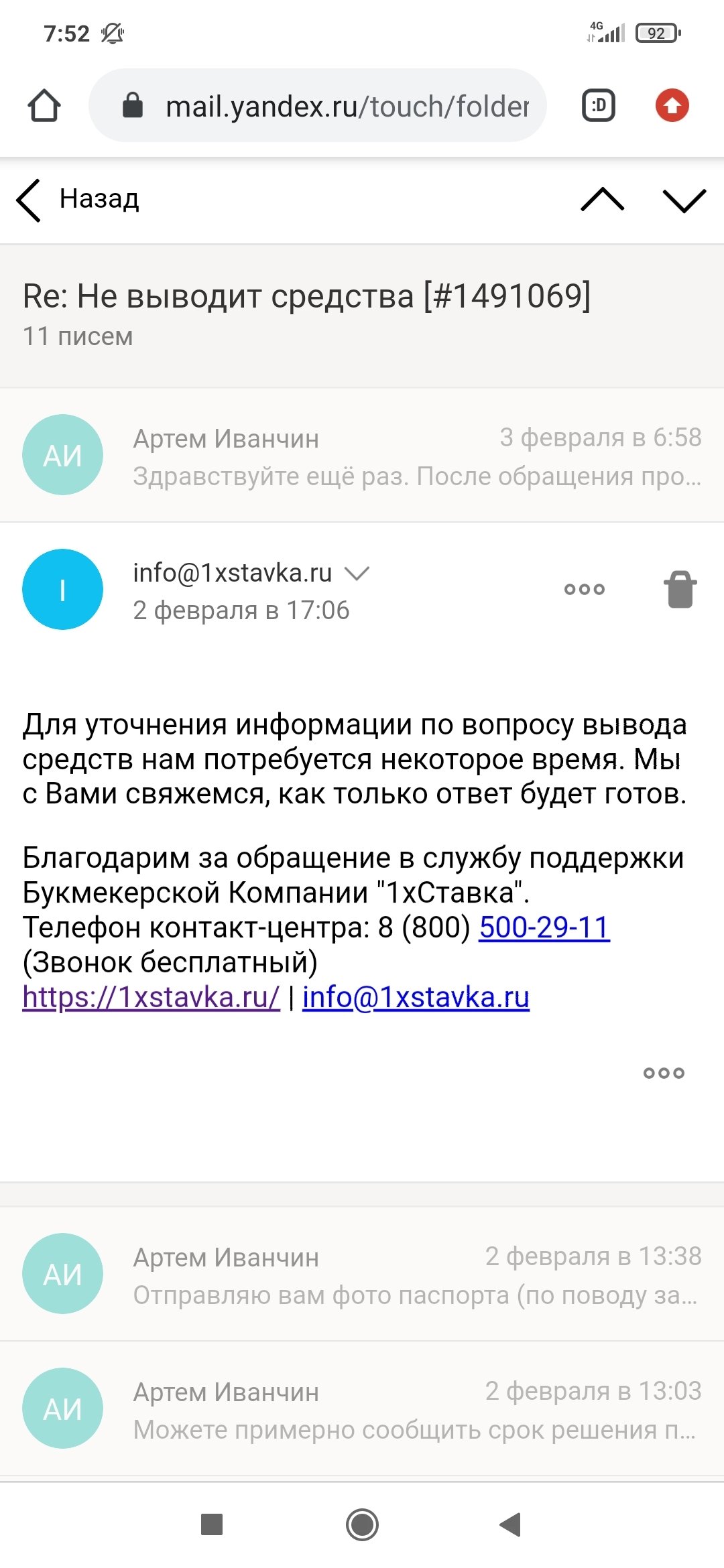Expand sender details for info@1xstavka.ru

point(357,573)
